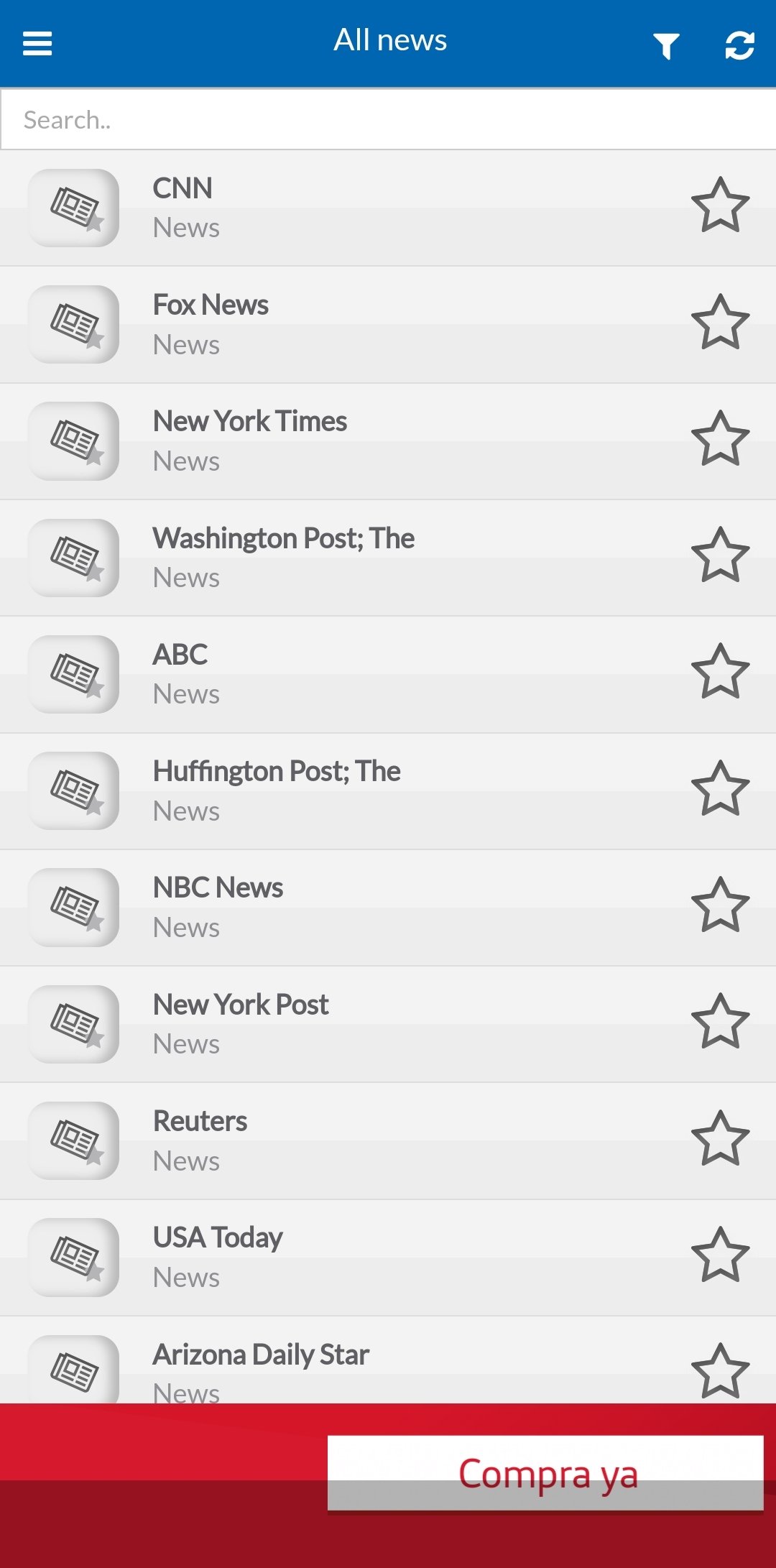This screenshot has height=1568, width=776.
Task: Open the hamburger menu
Action: point(37,44)
